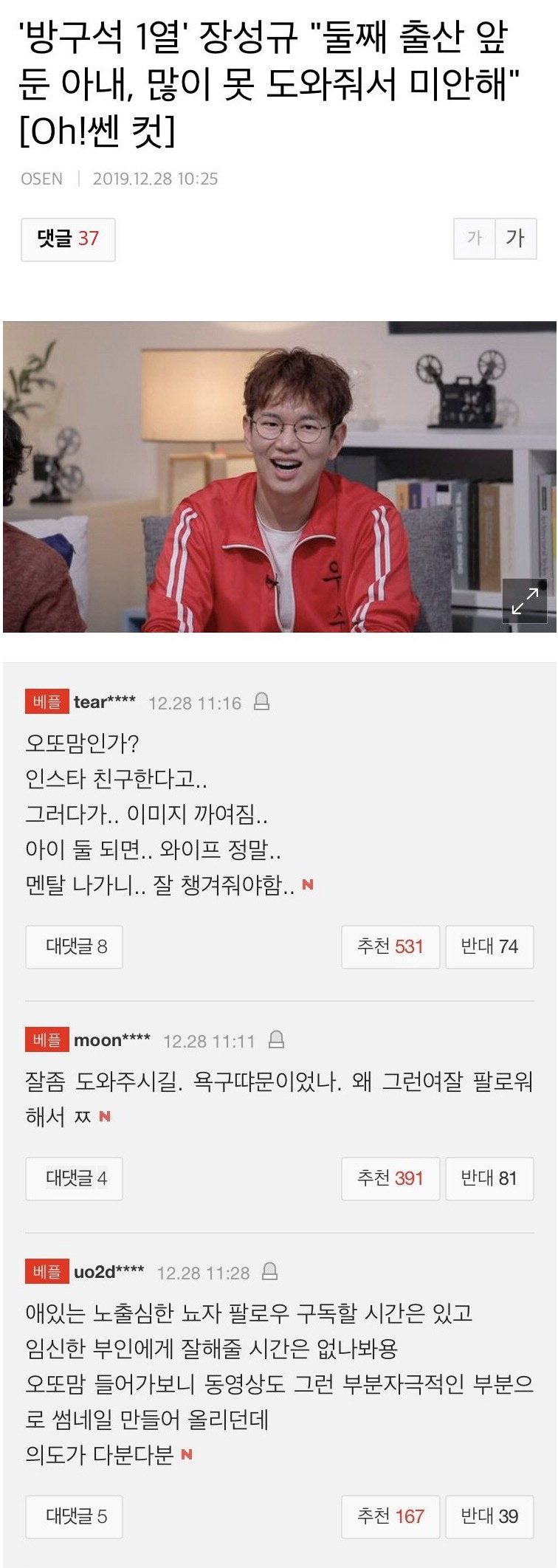Image resolution: width=558 pixels, height=1568 pixels.
Task: Downvote uo2d****'s comment with 반대 39
Action: tap(489, 1516)
